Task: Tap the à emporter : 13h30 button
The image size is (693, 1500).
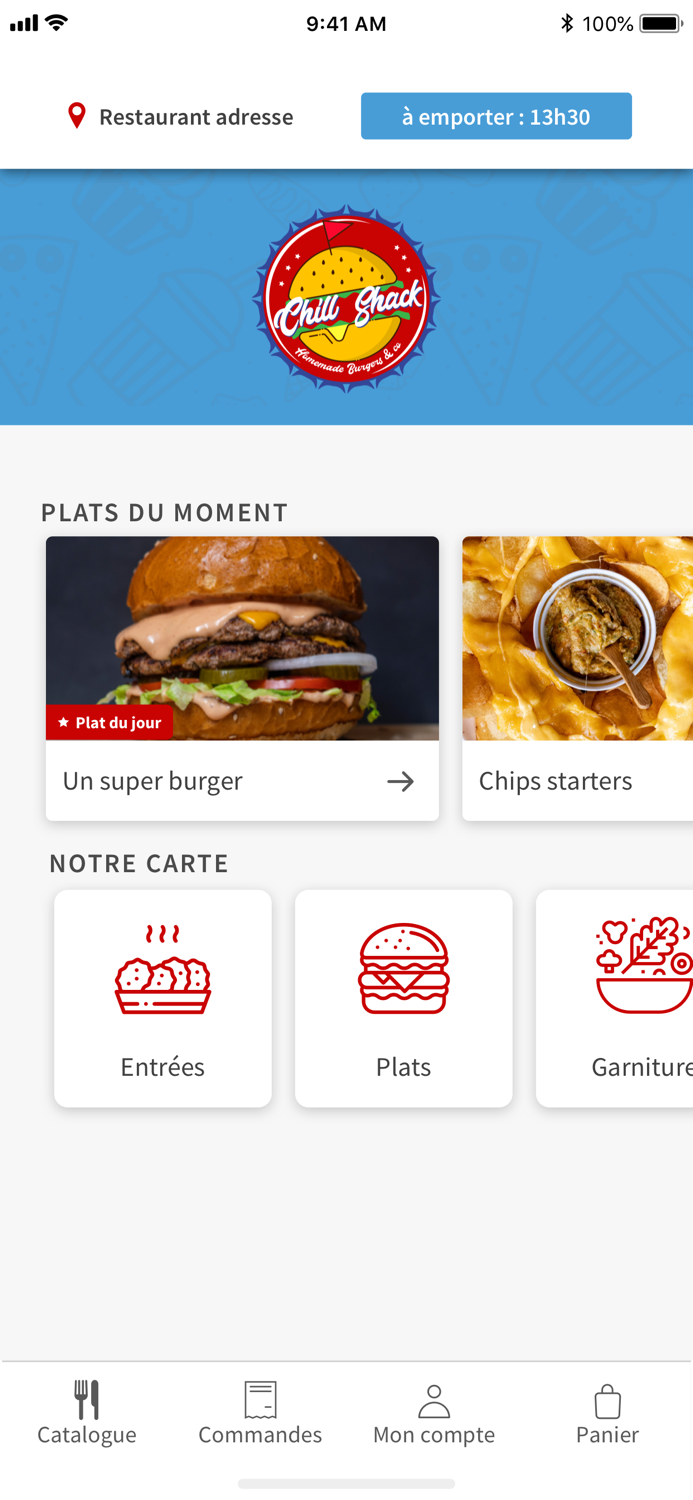Action: pyautogui.click(x=496, y=116)
